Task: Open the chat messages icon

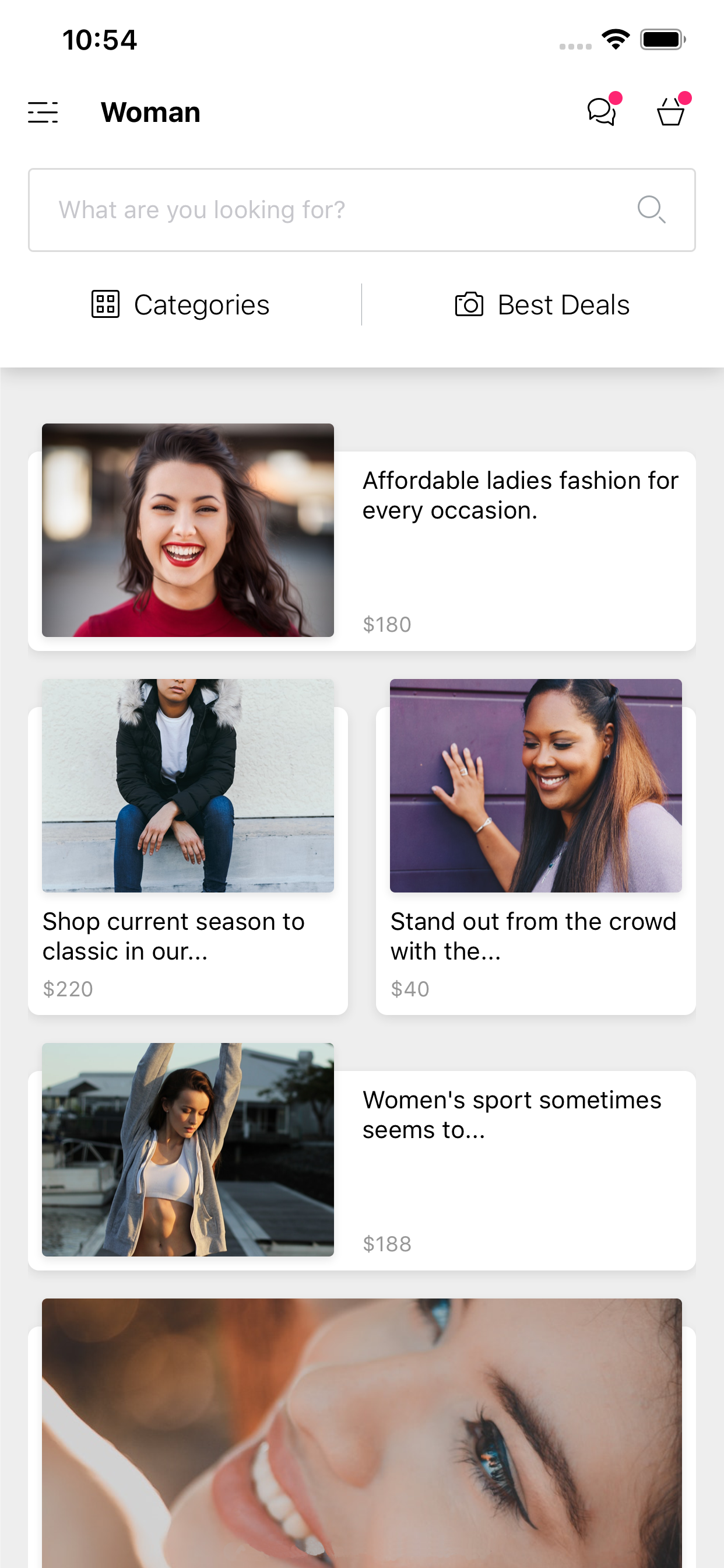Action: click(601, 112)
